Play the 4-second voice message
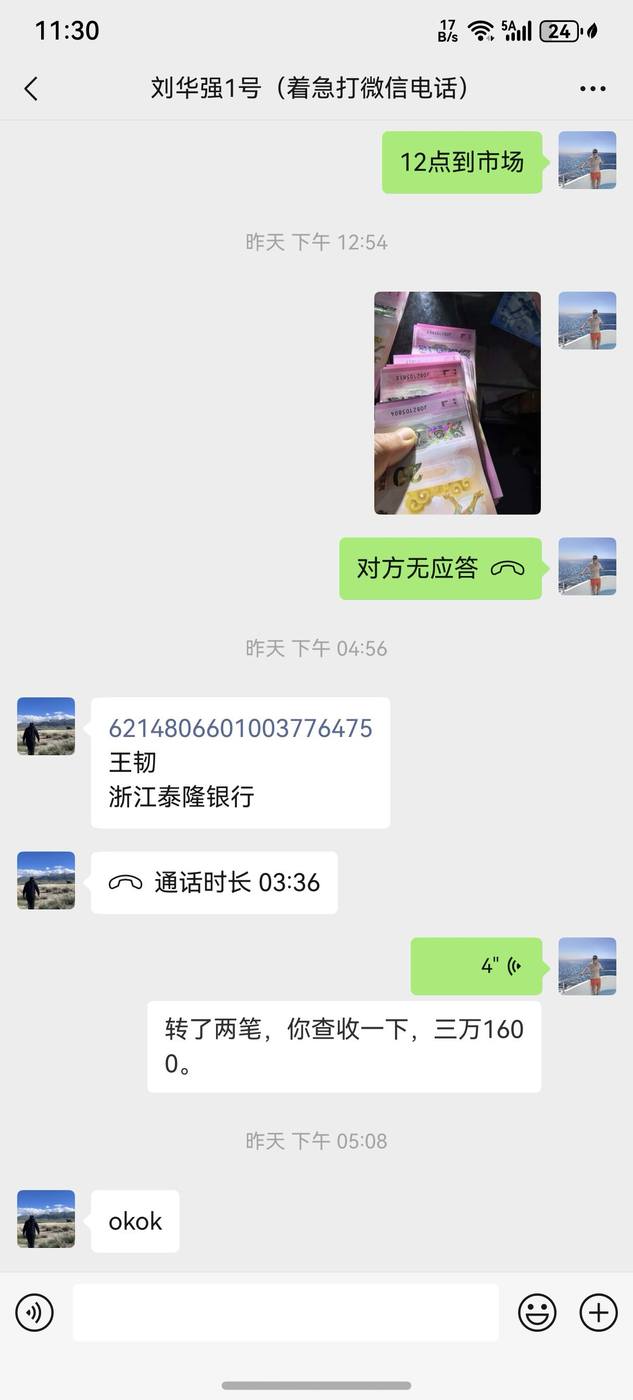The width and height of the screenshot is (633, 1400). click(477, 966)
